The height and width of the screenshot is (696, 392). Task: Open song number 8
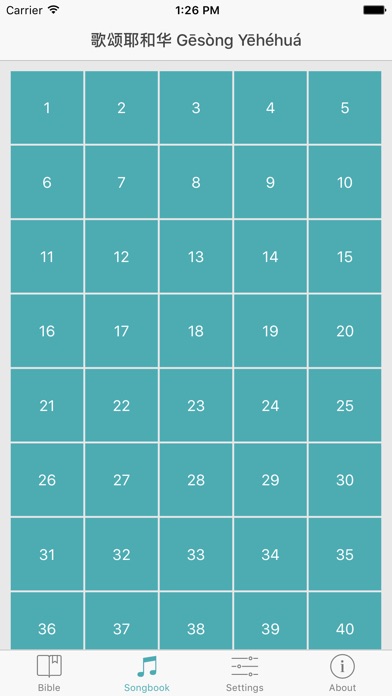click(x=196, y=182)
